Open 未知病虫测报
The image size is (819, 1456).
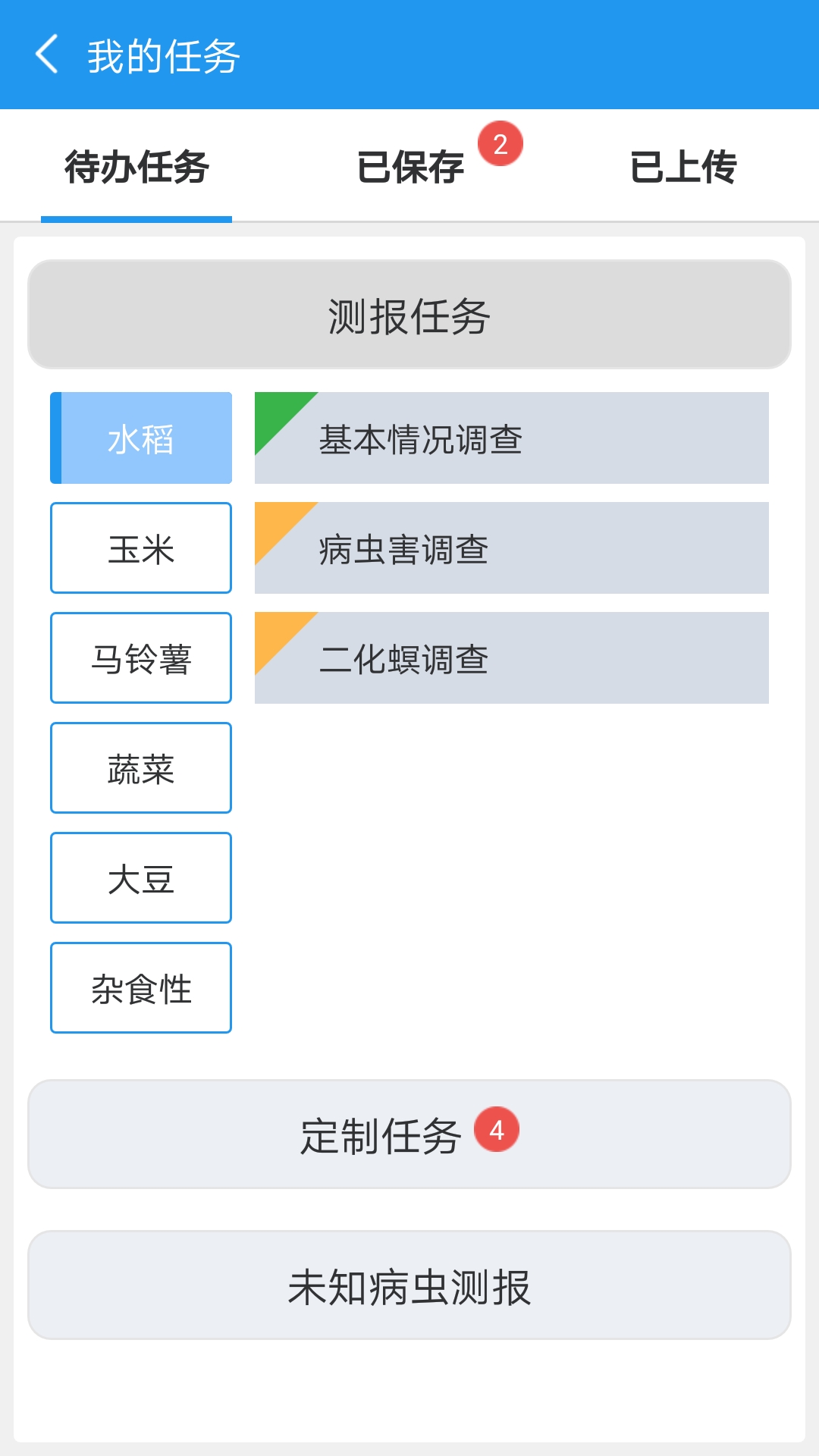(x=409, y=1285)
